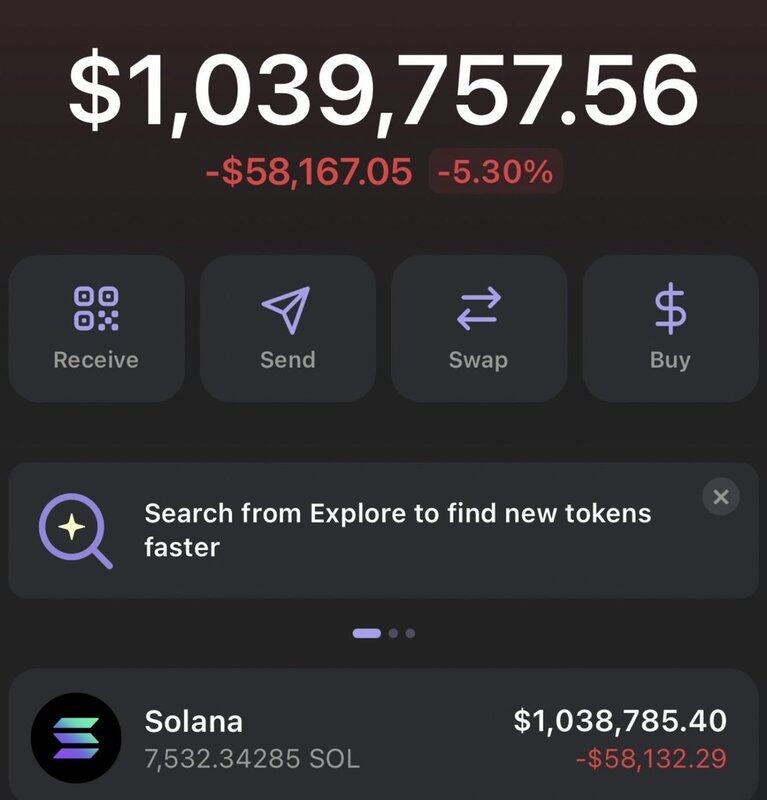The width and height of the screenshot is (767, 800).
Task: Tap Buy to purchase crypto
Action: pyautogui.click(x=670, y=328)
